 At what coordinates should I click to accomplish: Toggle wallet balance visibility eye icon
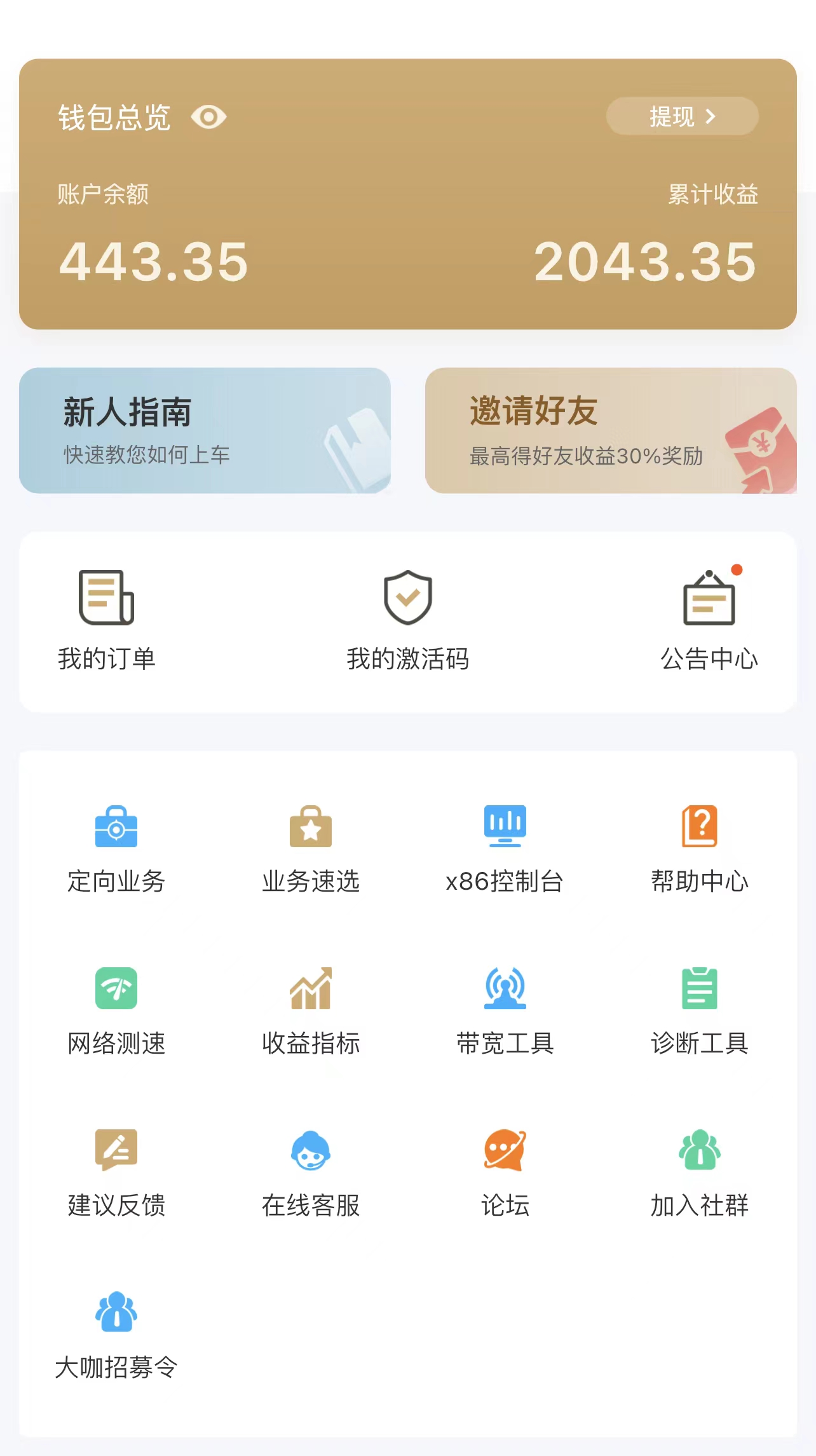208,118
